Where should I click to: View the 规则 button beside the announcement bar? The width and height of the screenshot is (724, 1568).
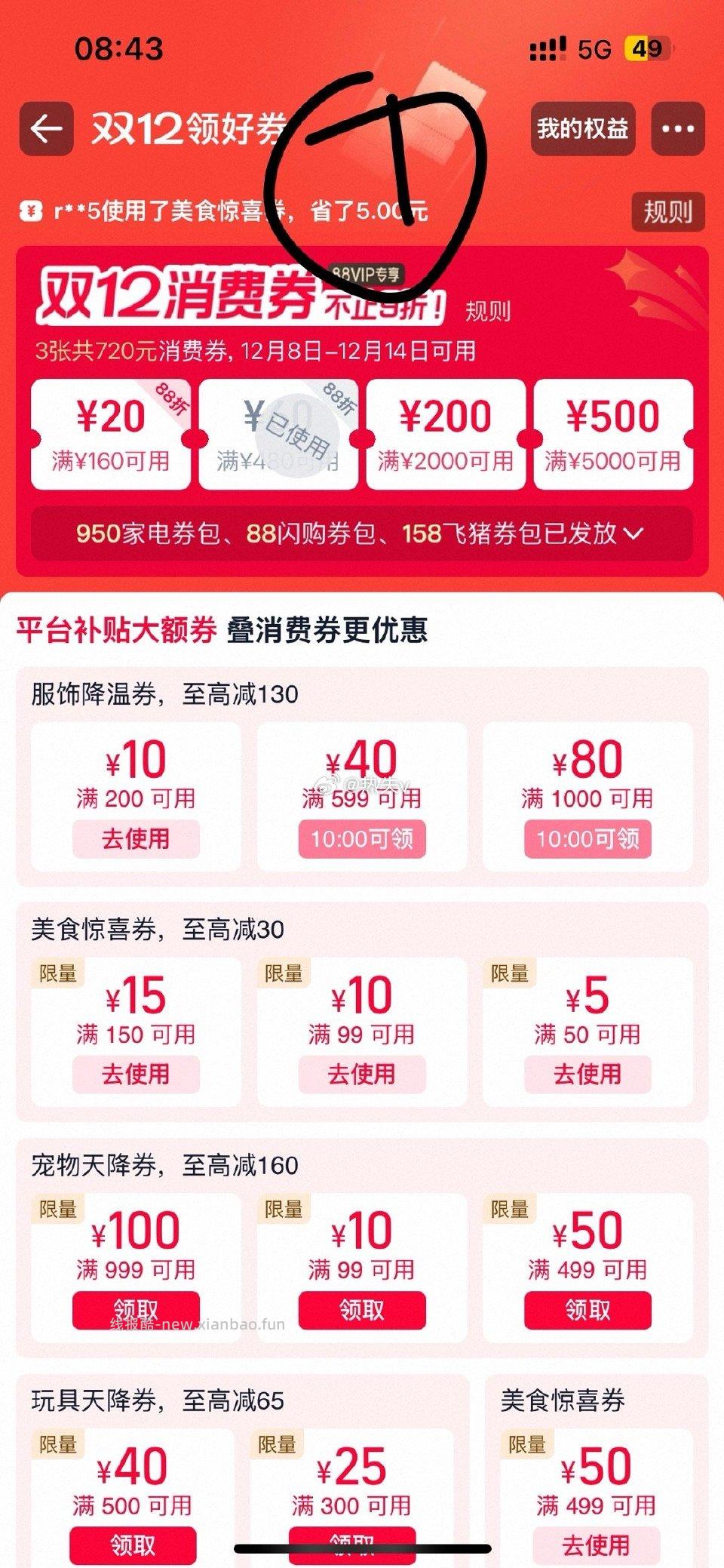[x=667, y=213]
